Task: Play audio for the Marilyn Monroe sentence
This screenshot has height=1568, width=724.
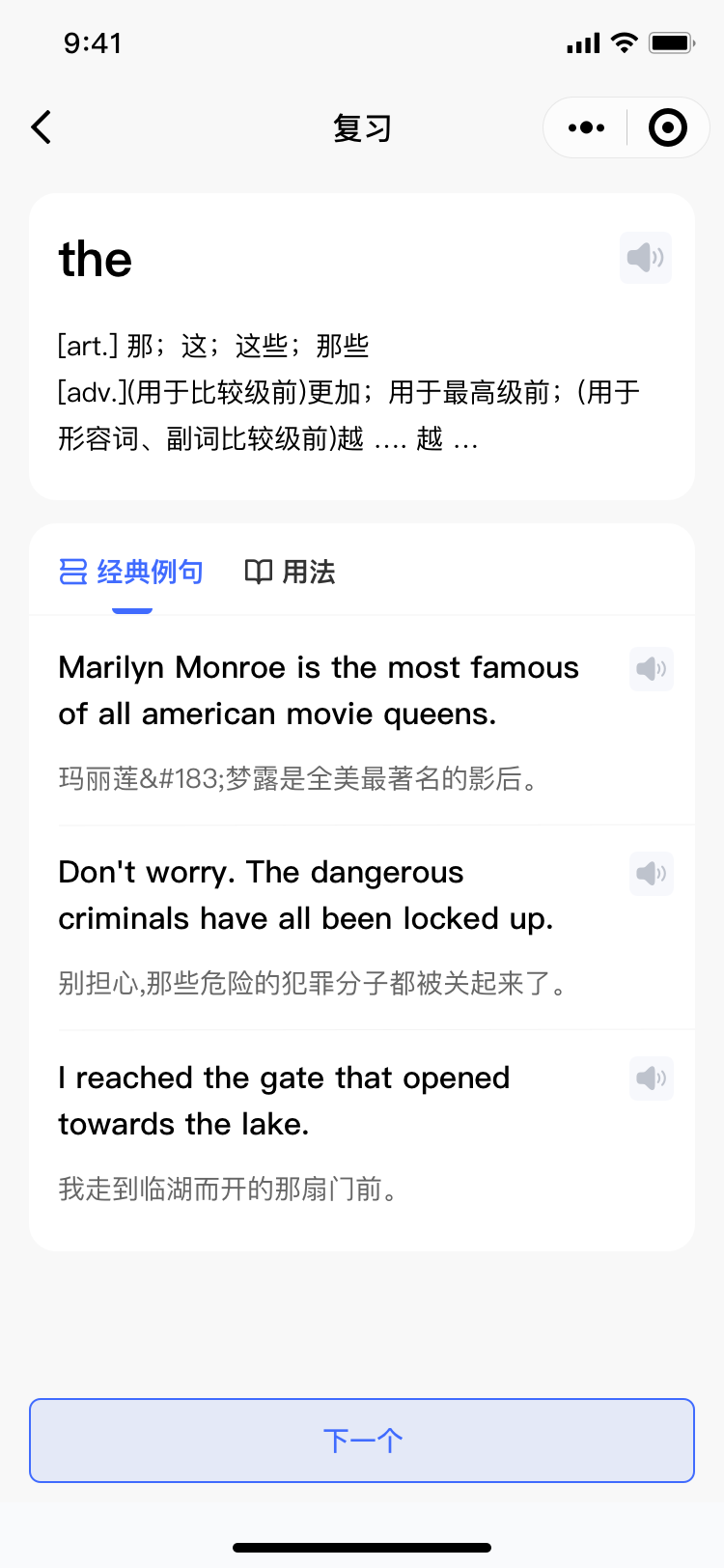Action: pos(651,669)
